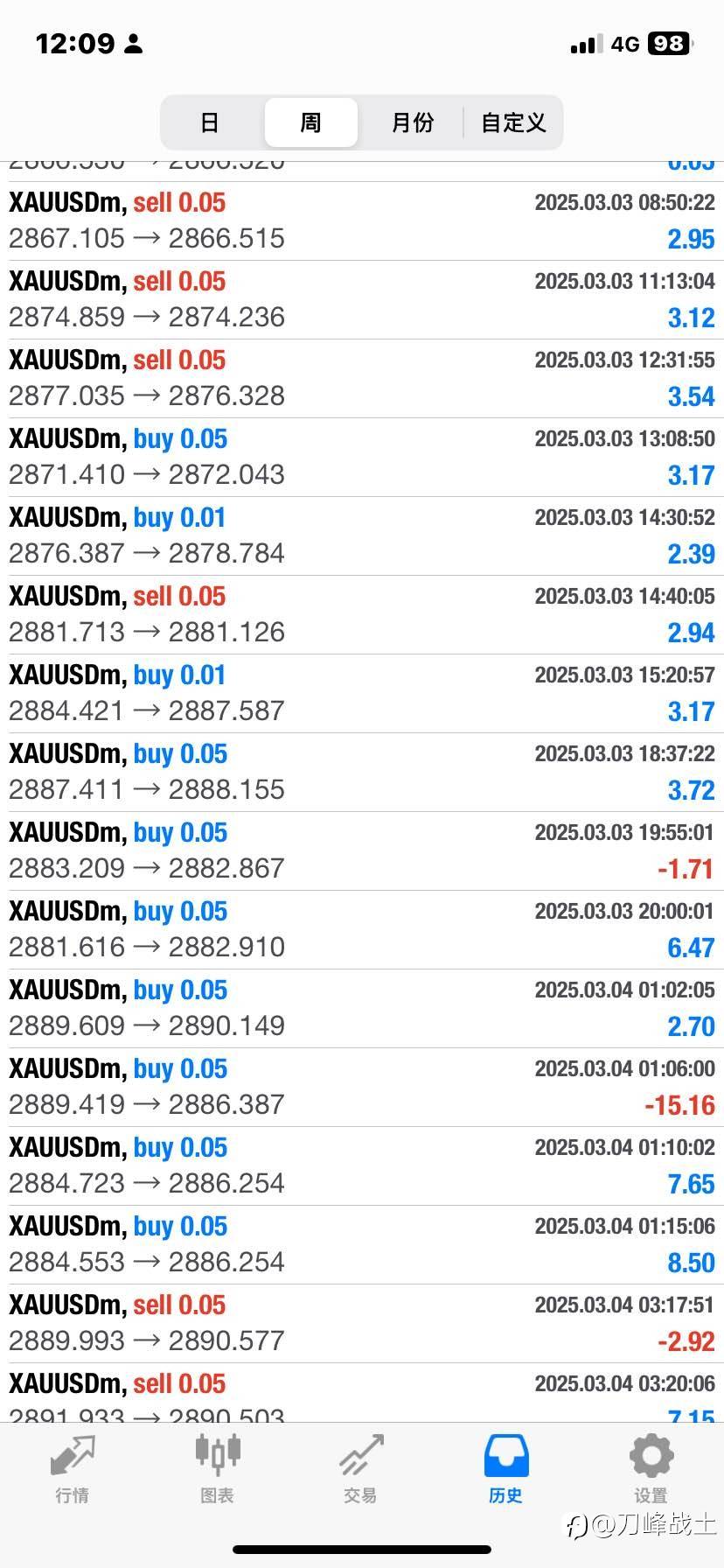This screenshot has width=724, height=1568.
Task: Open the buy trade at 18:37:22
Action: coord(362,772)
